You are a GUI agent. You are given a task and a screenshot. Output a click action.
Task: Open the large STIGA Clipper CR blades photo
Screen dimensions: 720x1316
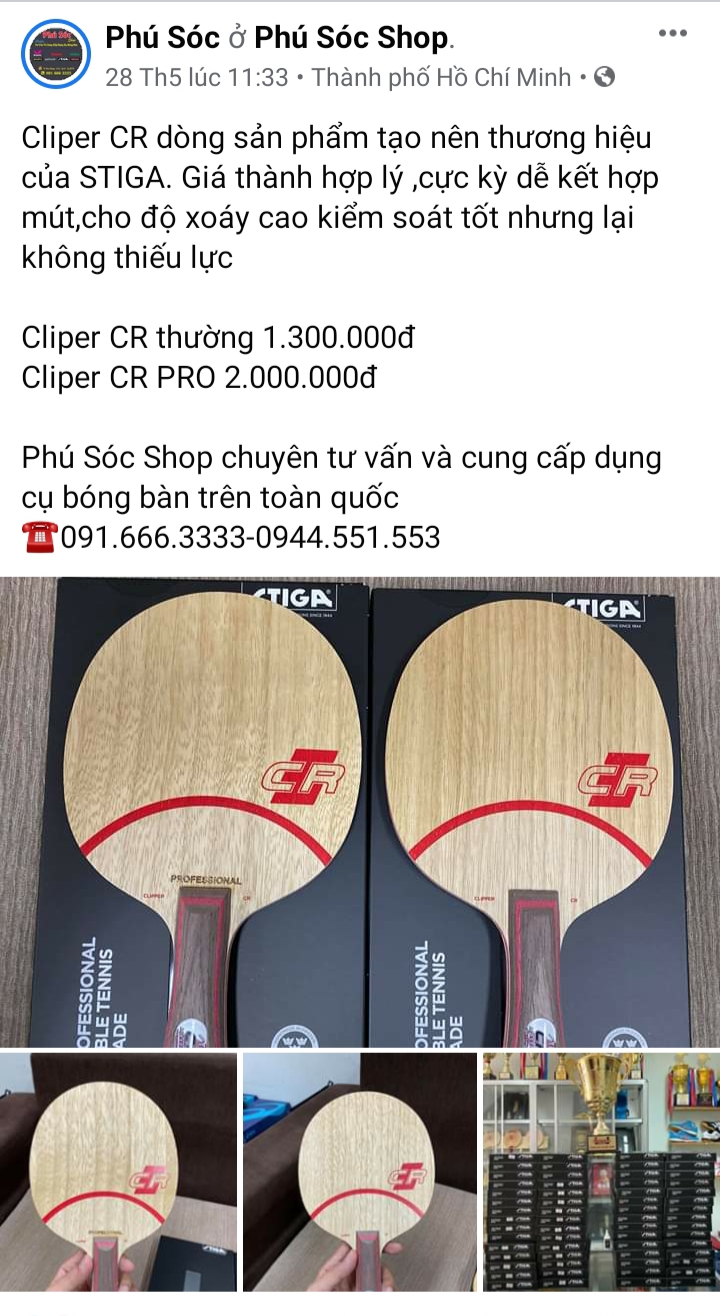coord(360,812)
